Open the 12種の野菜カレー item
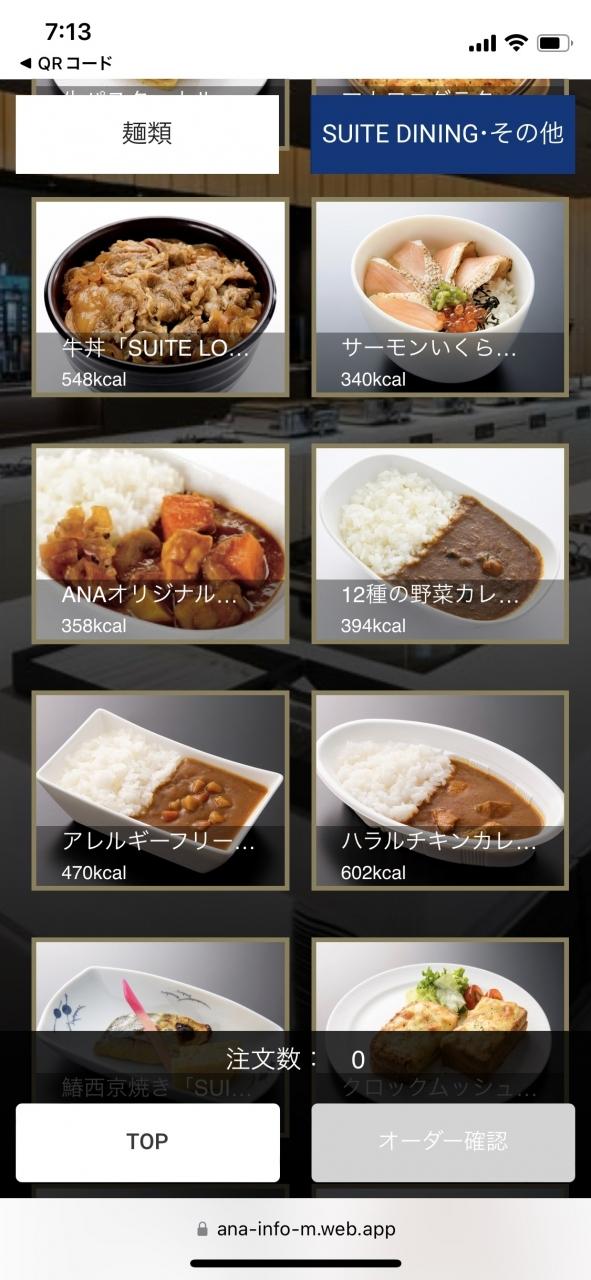591x1280 pixels. [440, 544]
